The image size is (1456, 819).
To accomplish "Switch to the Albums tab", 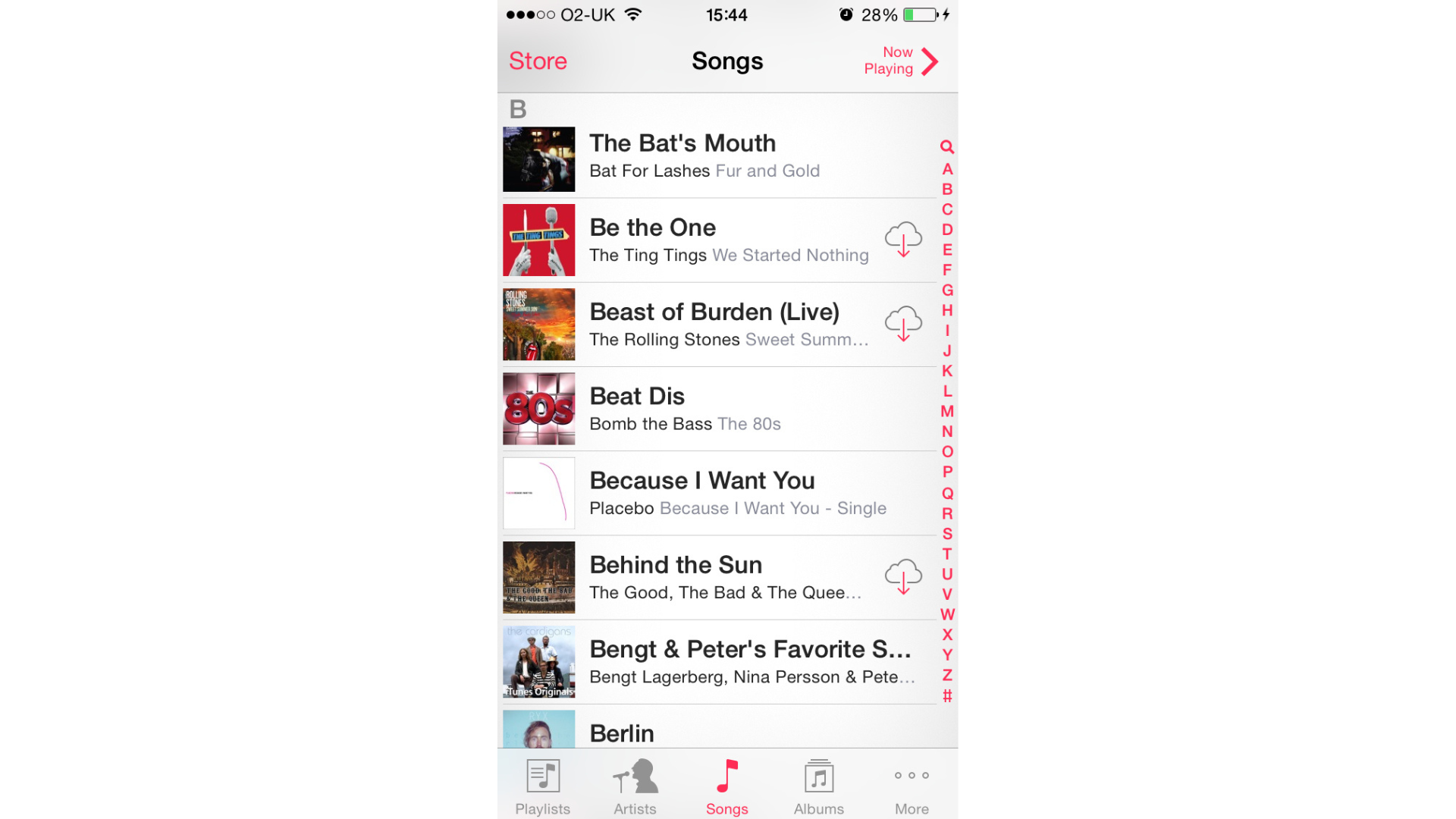I will click(x=819, y=786).
